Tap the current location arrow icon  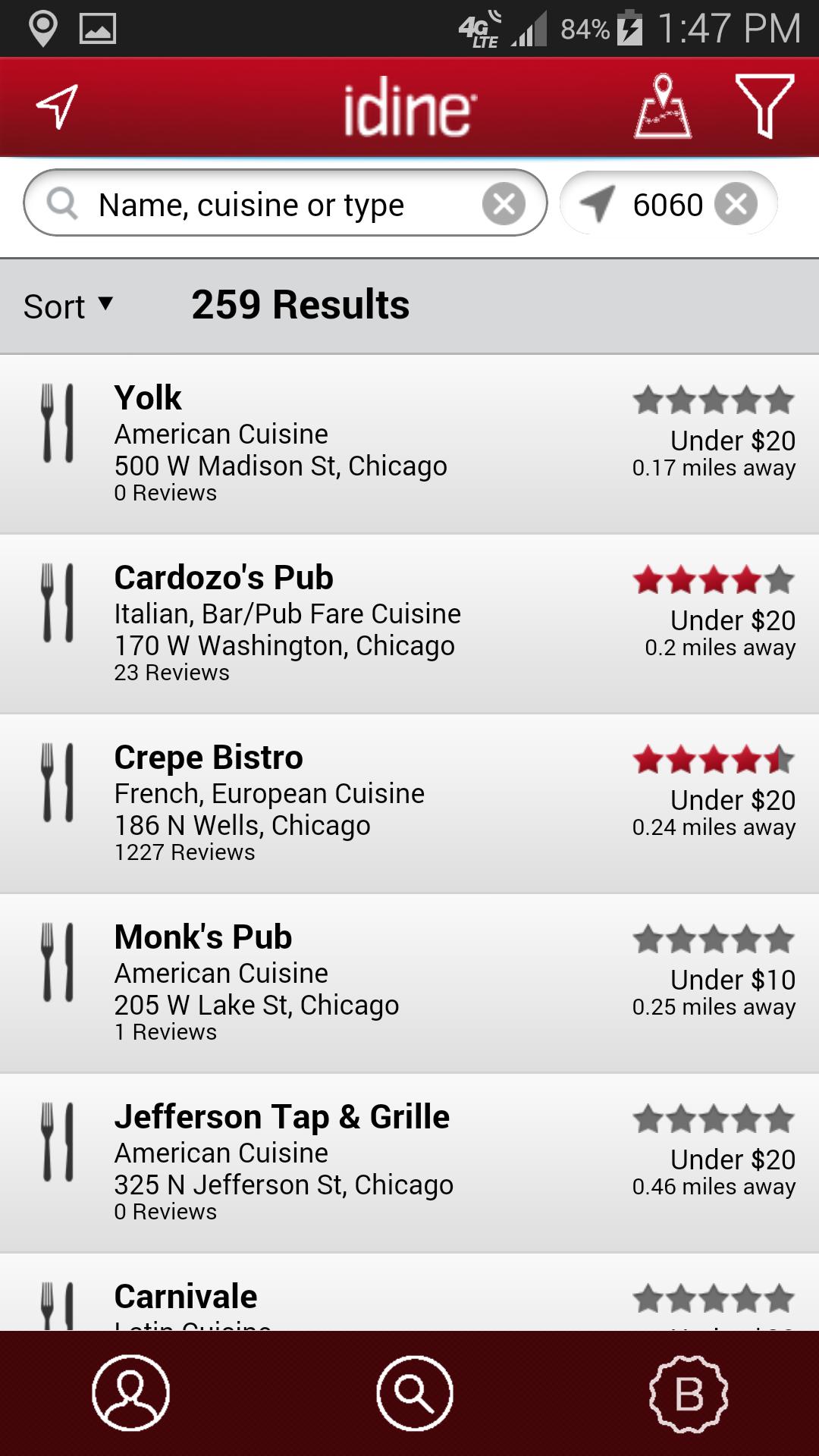tap(58, 107)
